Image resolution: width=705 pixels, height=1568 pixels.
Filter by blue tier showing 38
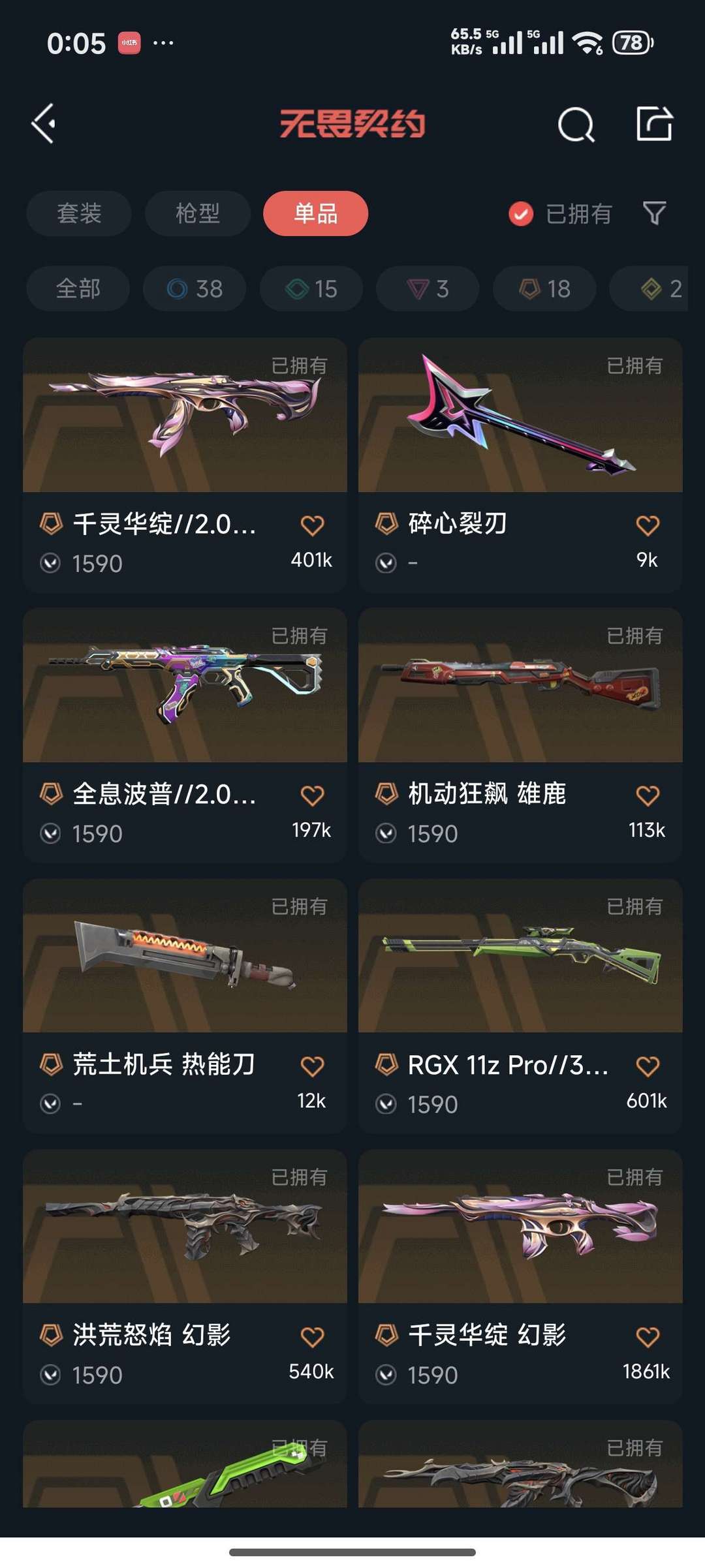pos(193,288)
